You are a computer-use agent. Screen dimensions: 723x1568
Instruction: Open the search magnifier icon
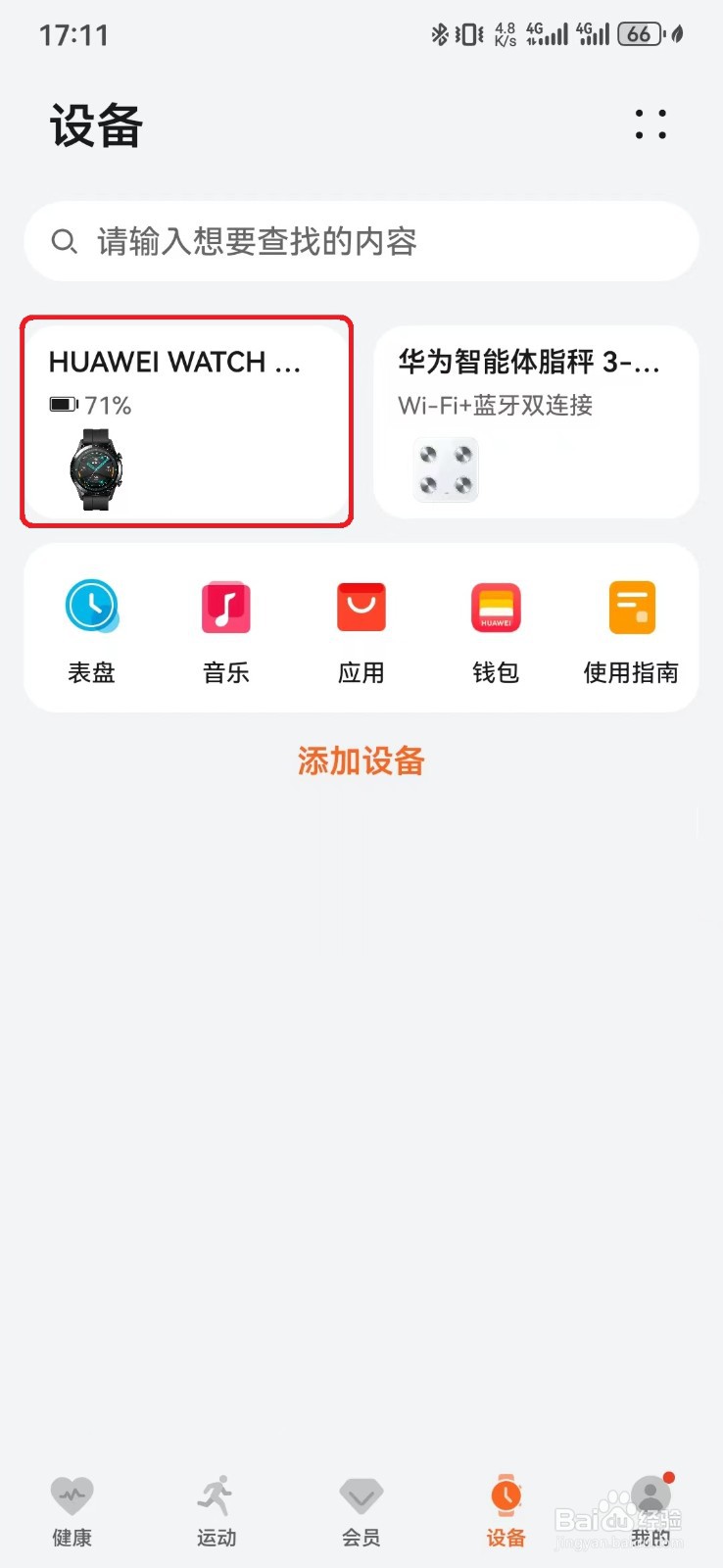tap(63, 241)
